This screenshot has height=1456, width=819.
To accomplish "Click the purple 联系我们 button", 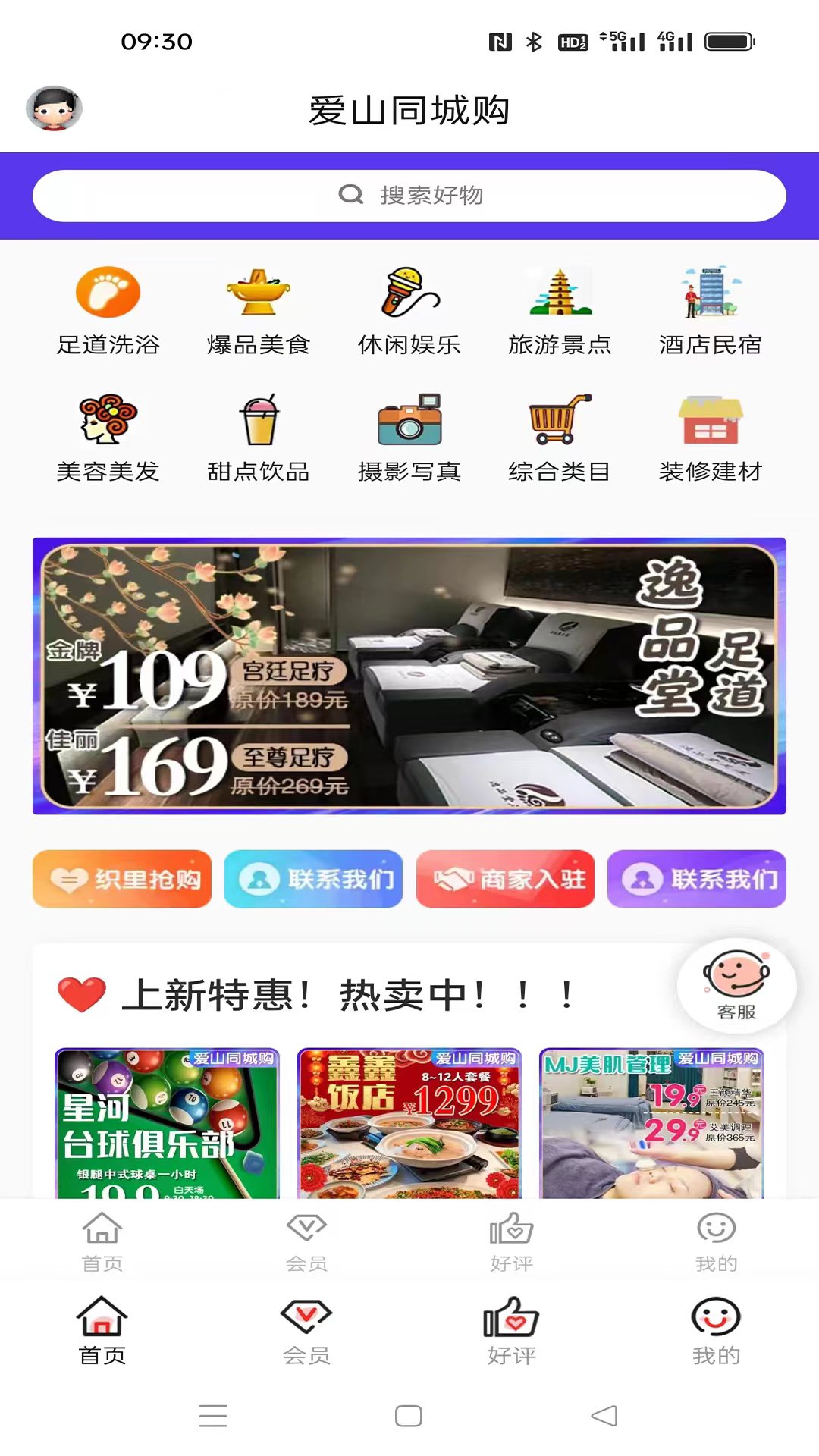I will pos(696,879).
